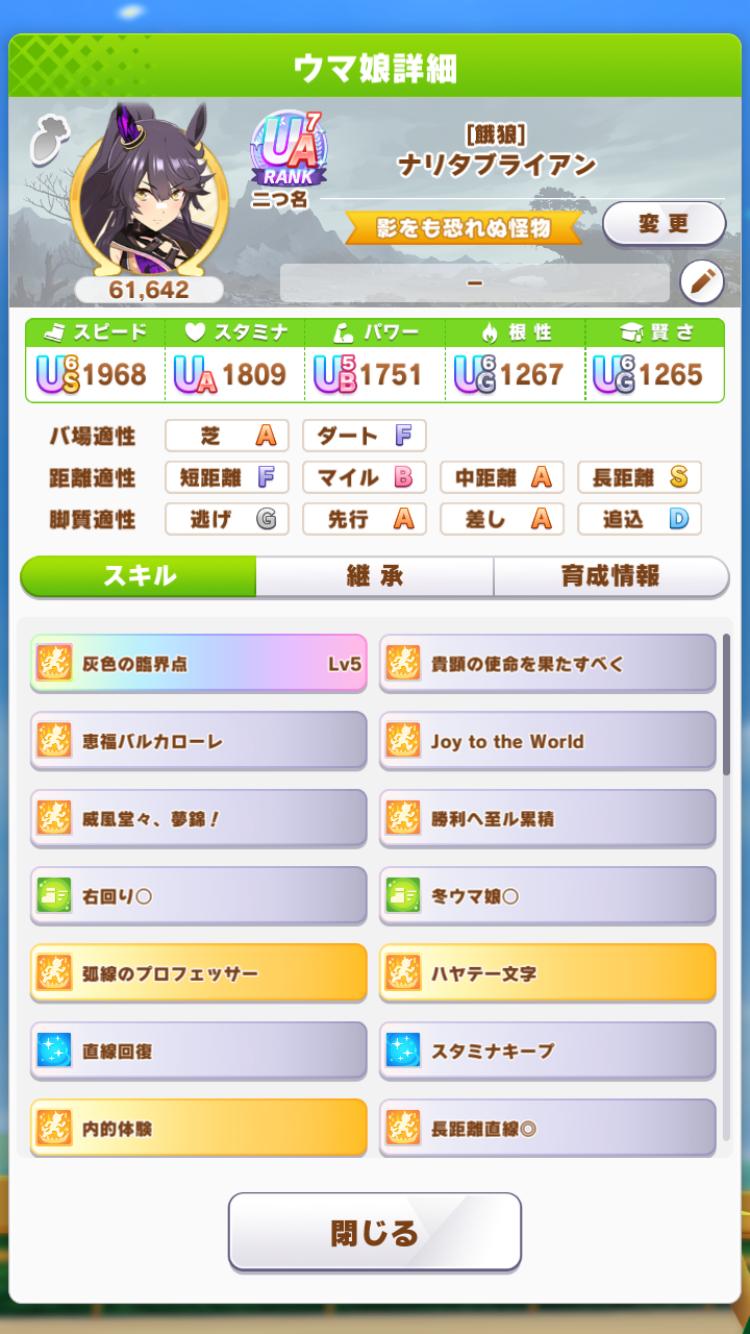Switch to the 継承 tab

coord(374,576)
